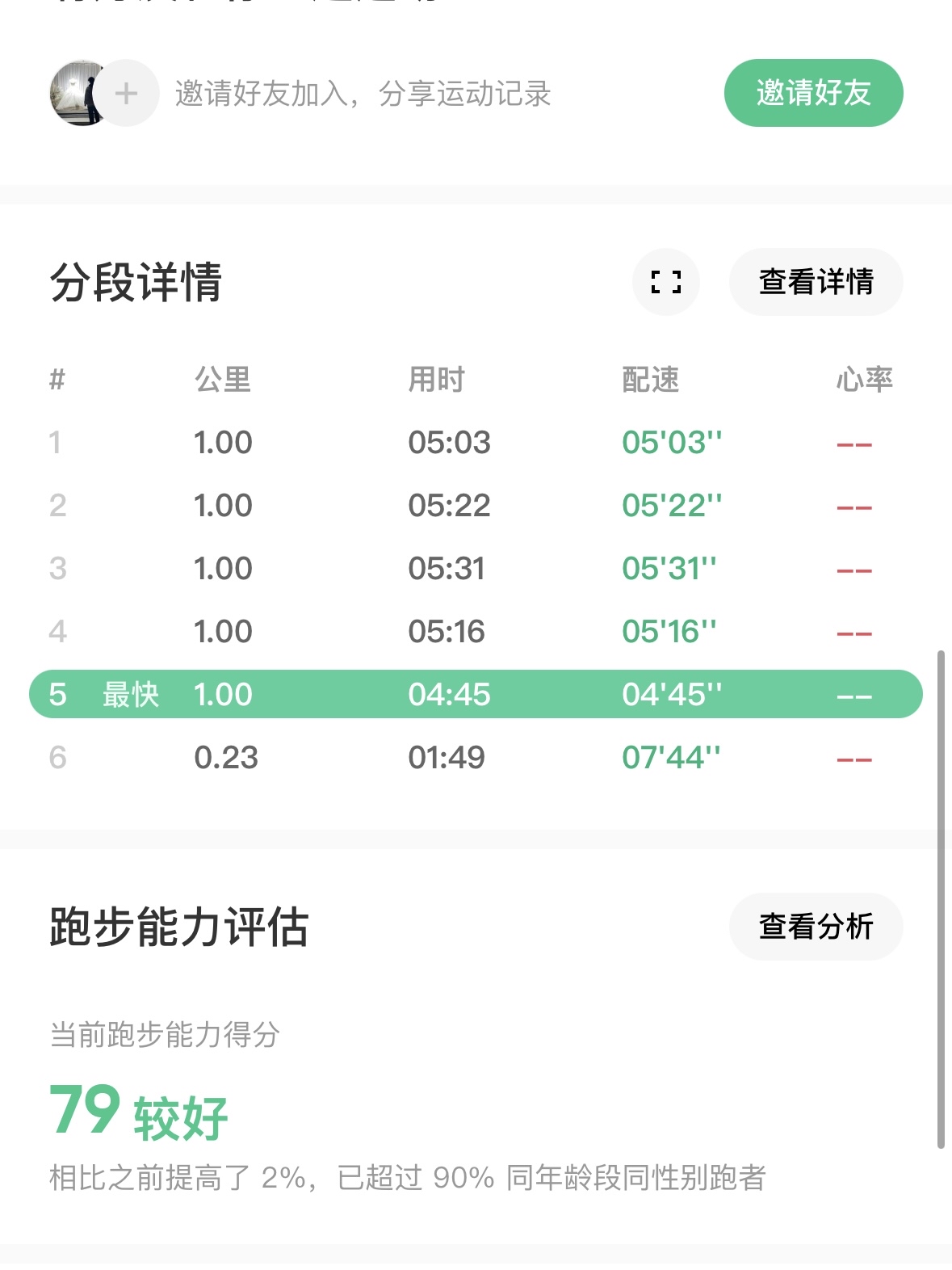952x1270 pixels.
Task: Open 查看分析 for running ability
Action: [x=816, y=927]
